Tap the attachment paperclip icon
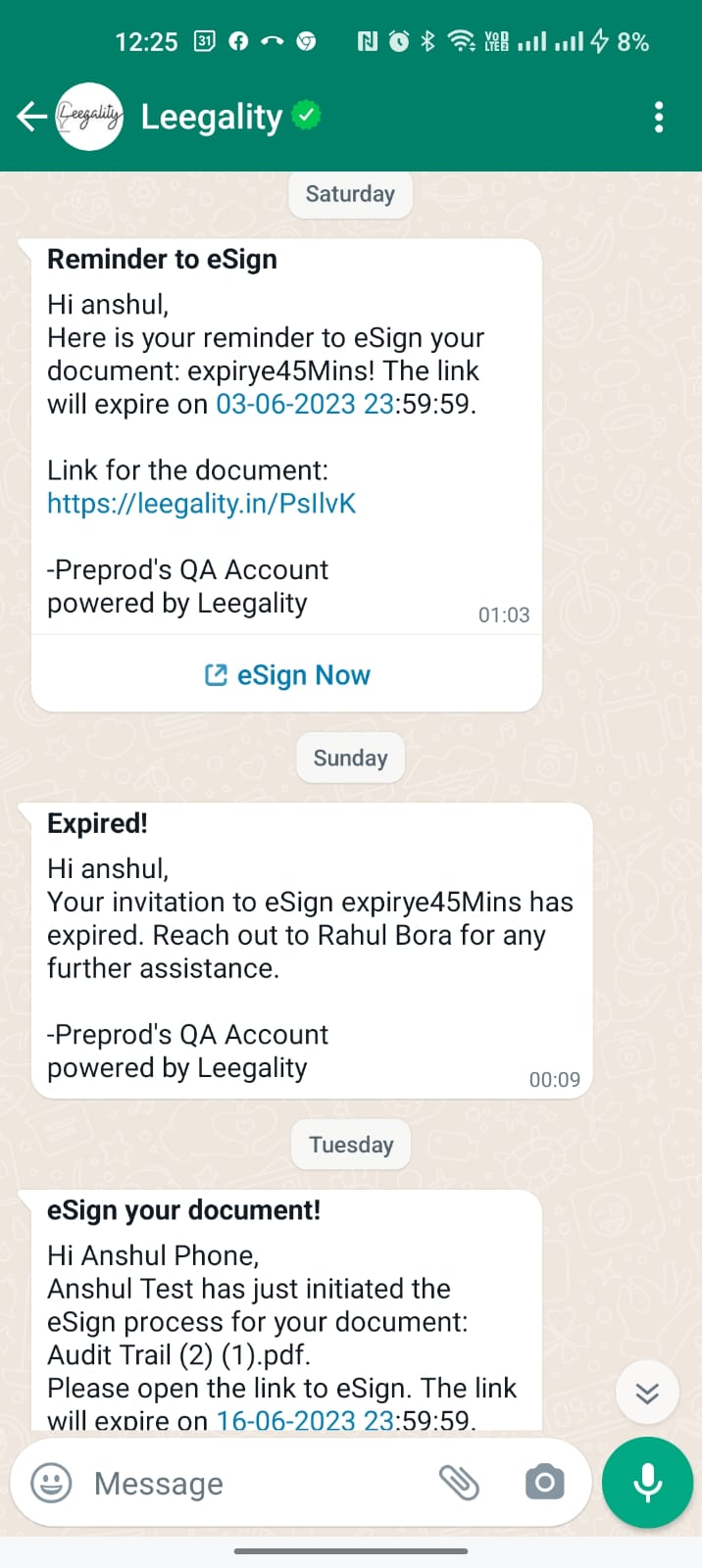This screenshot has width=702, height=1568. [x=459, y=1483]
